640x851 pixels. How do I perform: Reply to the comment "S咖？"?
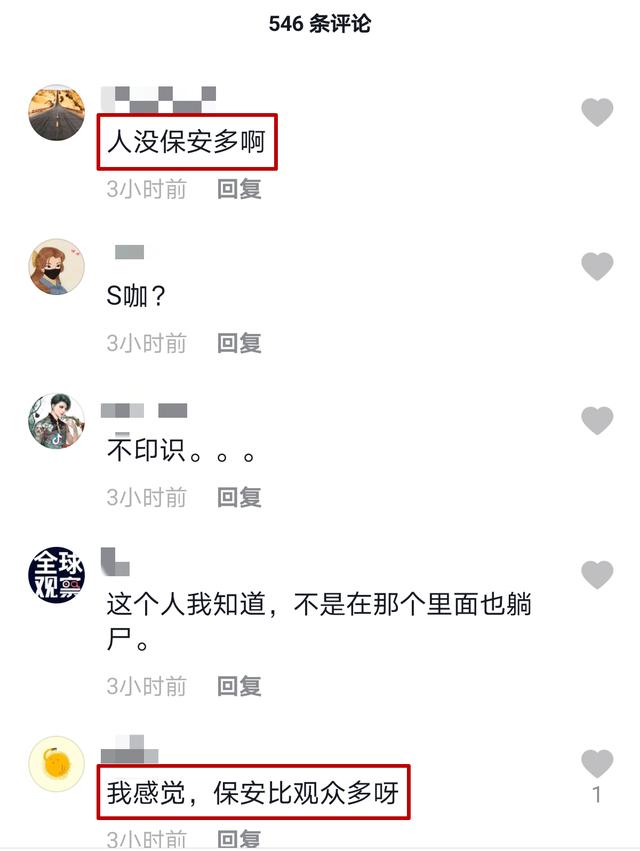(239, 343)
